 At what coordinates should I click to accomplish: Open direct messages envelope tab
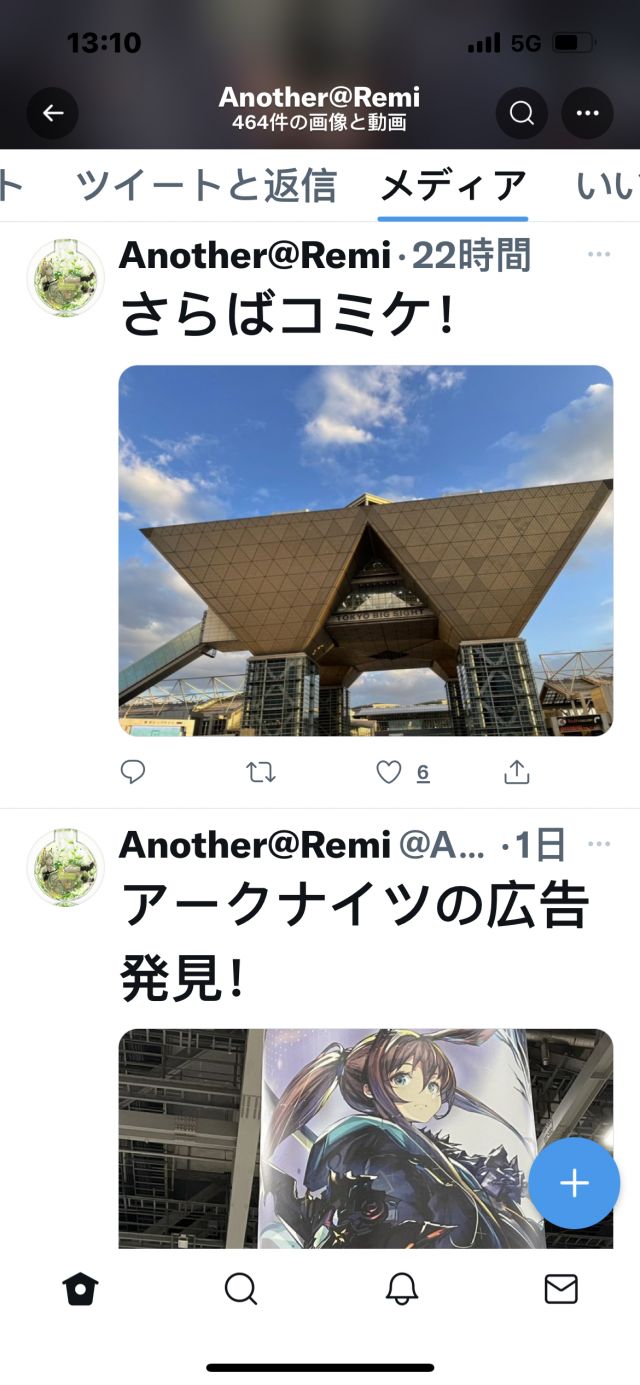(x=561, y=1290)
